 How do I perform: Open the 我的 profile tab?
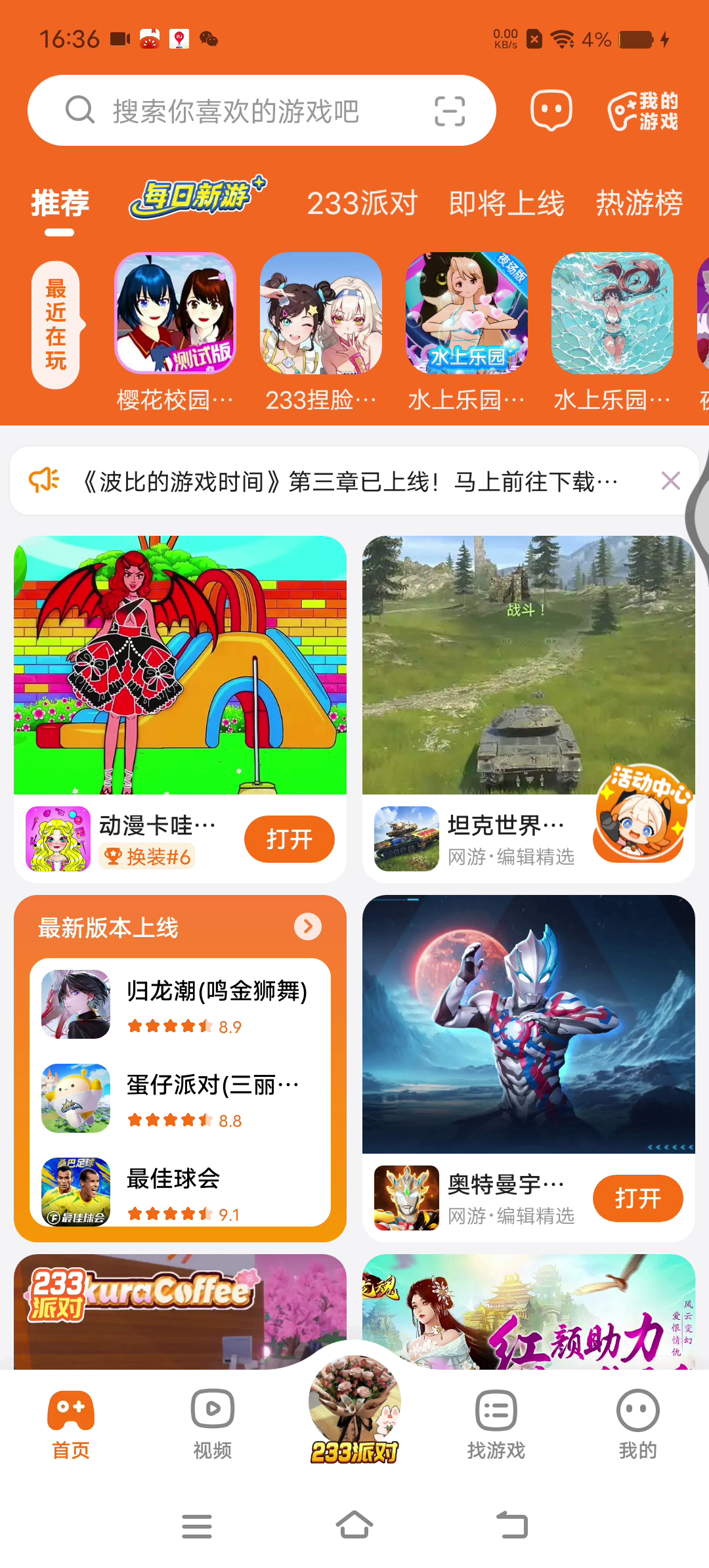[x=637, y=1422]
